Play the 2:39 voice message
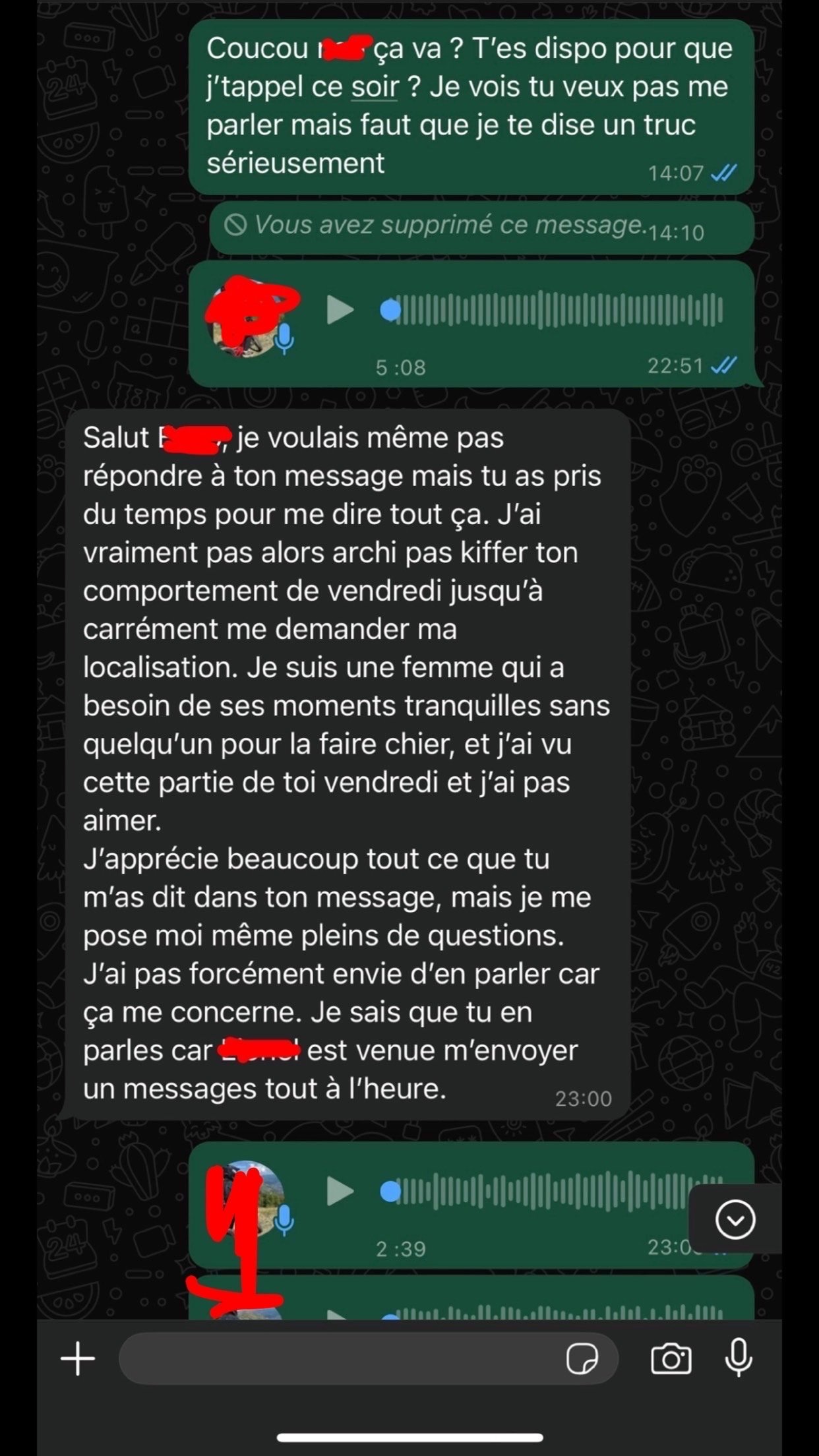 point(340,1191)
